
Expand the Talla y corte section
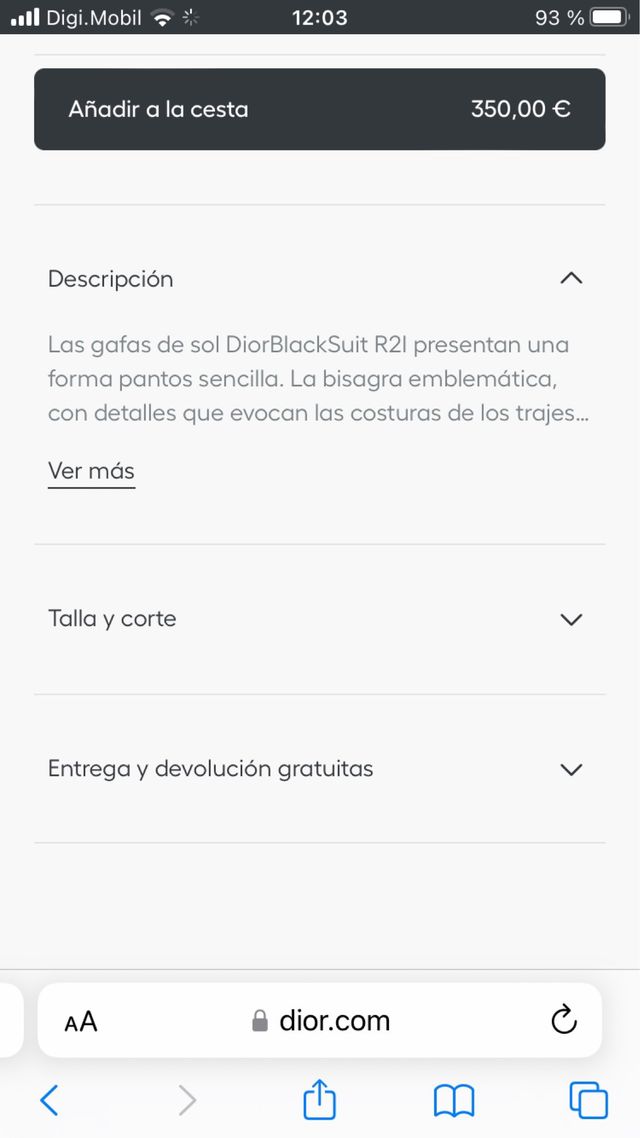point(571,619)
